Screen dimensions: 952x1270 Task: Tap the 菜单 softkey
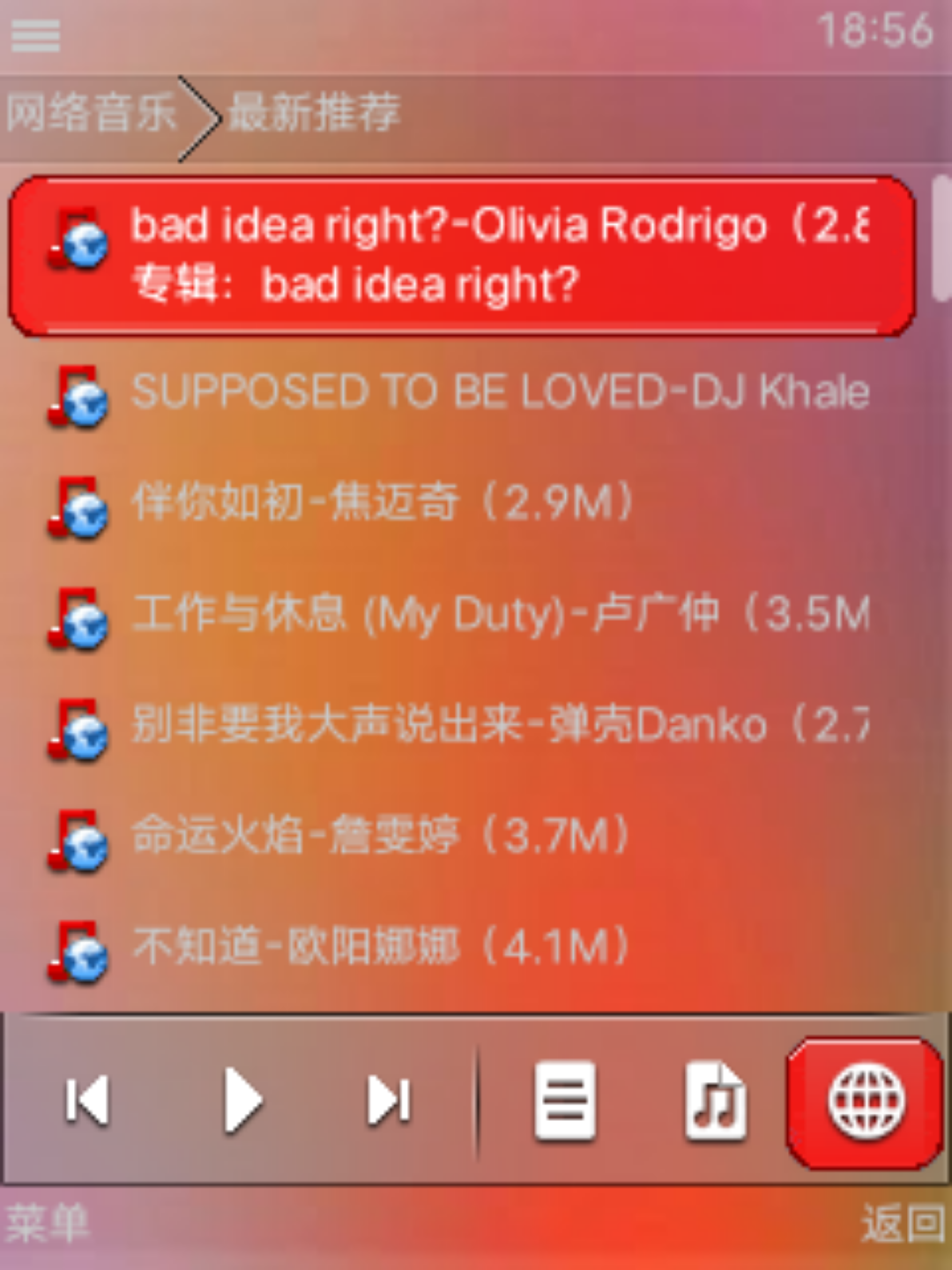[x=48, y=1224]
